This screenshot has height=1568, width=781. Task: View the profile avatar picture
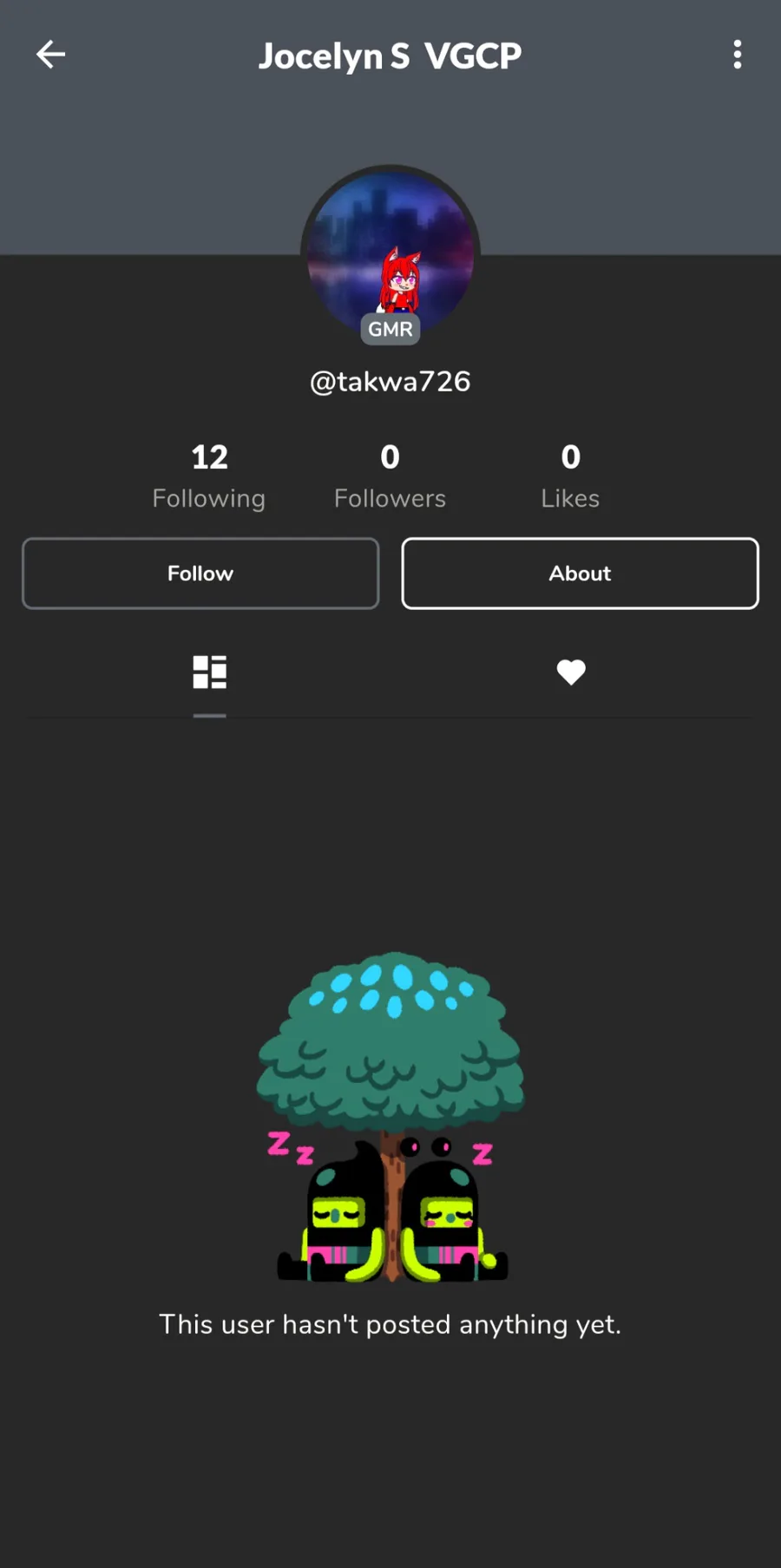pyautogui.click(x=390, y=253)
